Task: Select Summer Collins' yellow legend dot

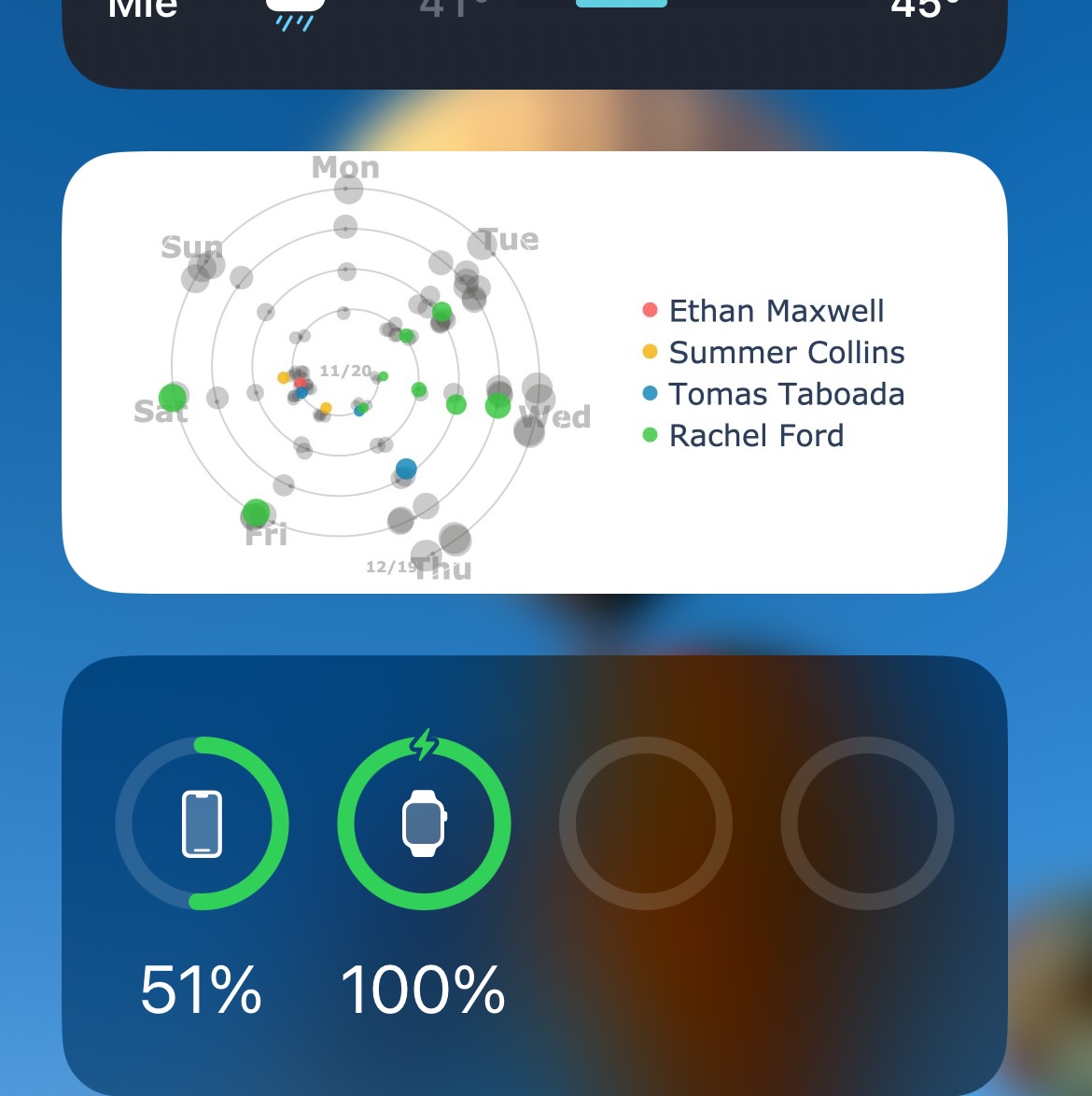Action: click(649, 351)
